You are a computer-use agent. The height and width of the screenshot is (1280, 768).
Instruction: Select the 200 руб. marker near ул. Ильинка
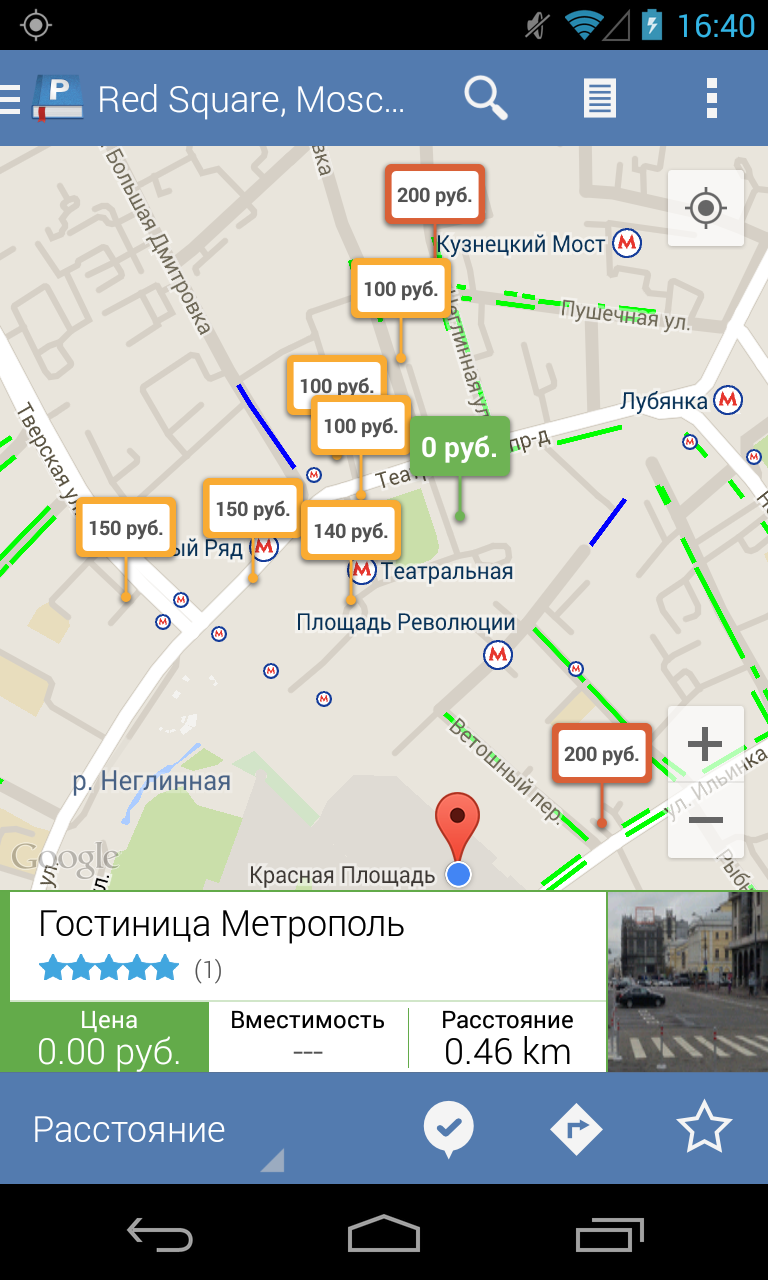(601, 754)
